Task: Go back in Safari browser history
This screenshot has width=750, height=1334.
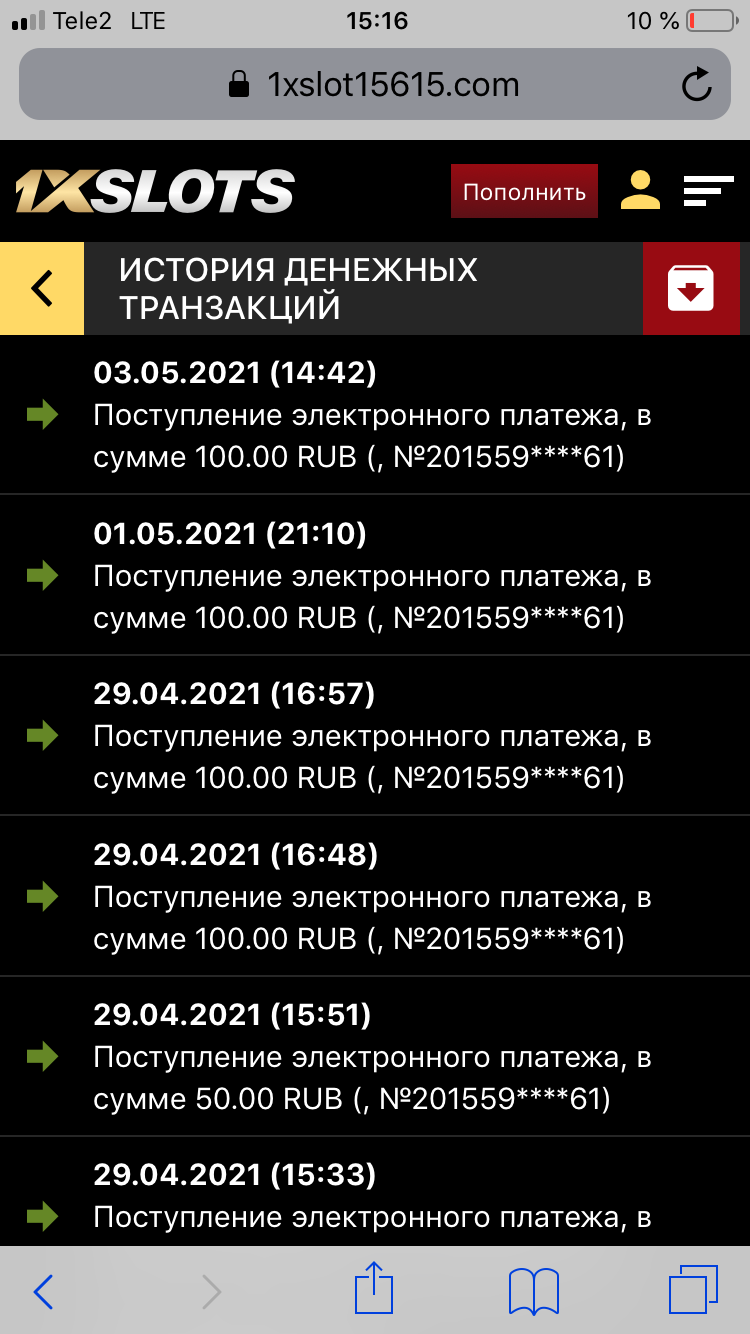Action: [x=43, y=1291]
